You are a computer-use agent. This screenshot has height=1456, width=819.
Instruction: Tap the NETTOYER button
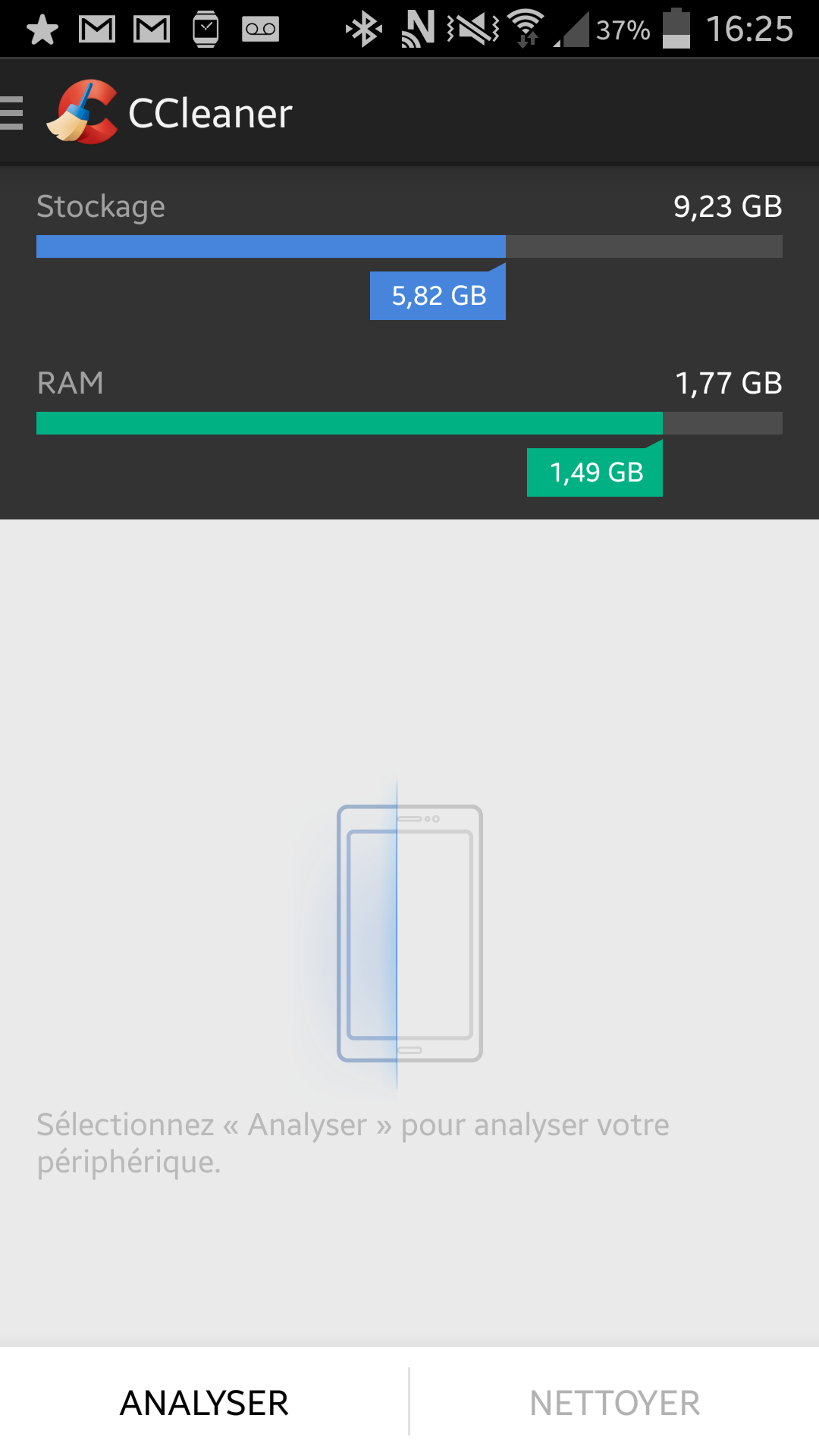point(615,1402)
